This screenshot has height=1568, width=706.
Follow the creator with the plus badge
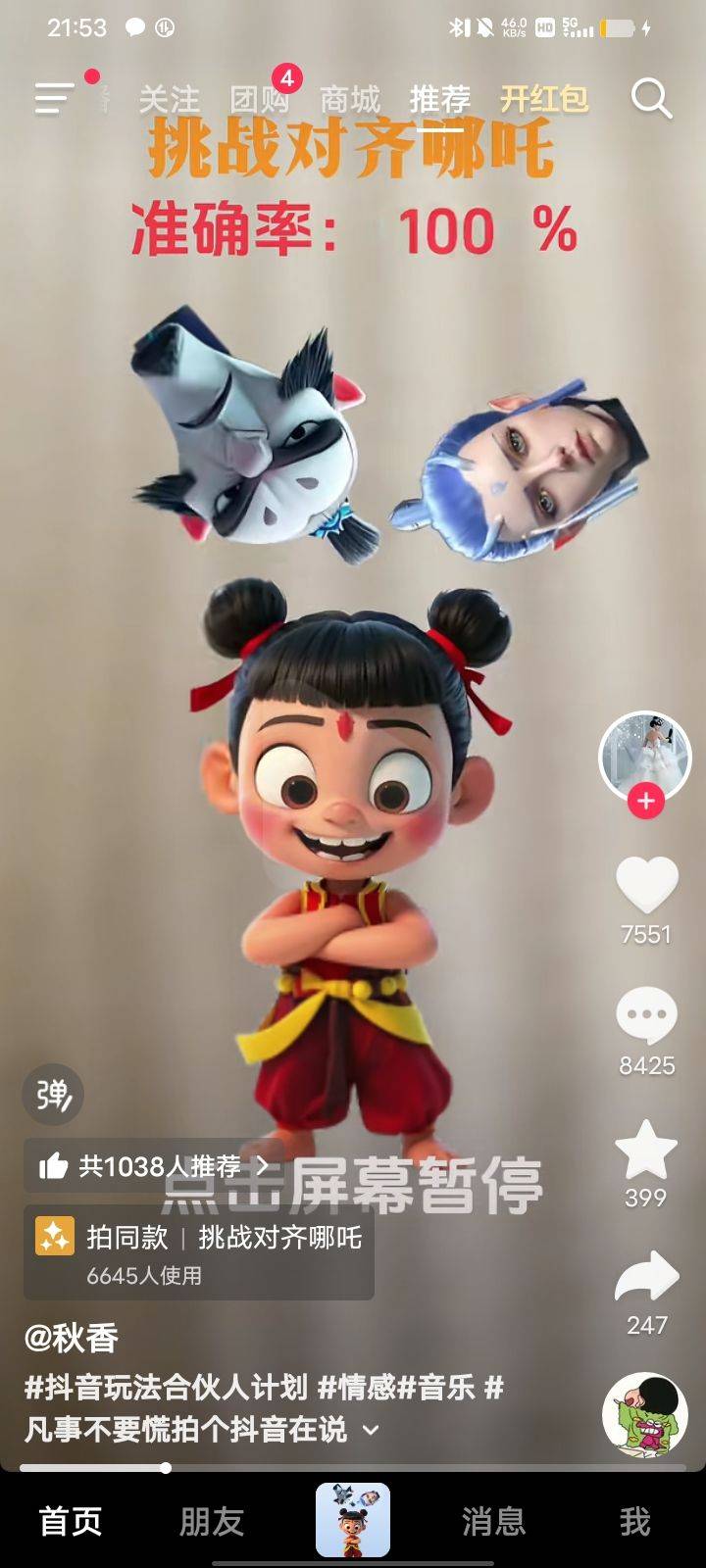(645, 802)
